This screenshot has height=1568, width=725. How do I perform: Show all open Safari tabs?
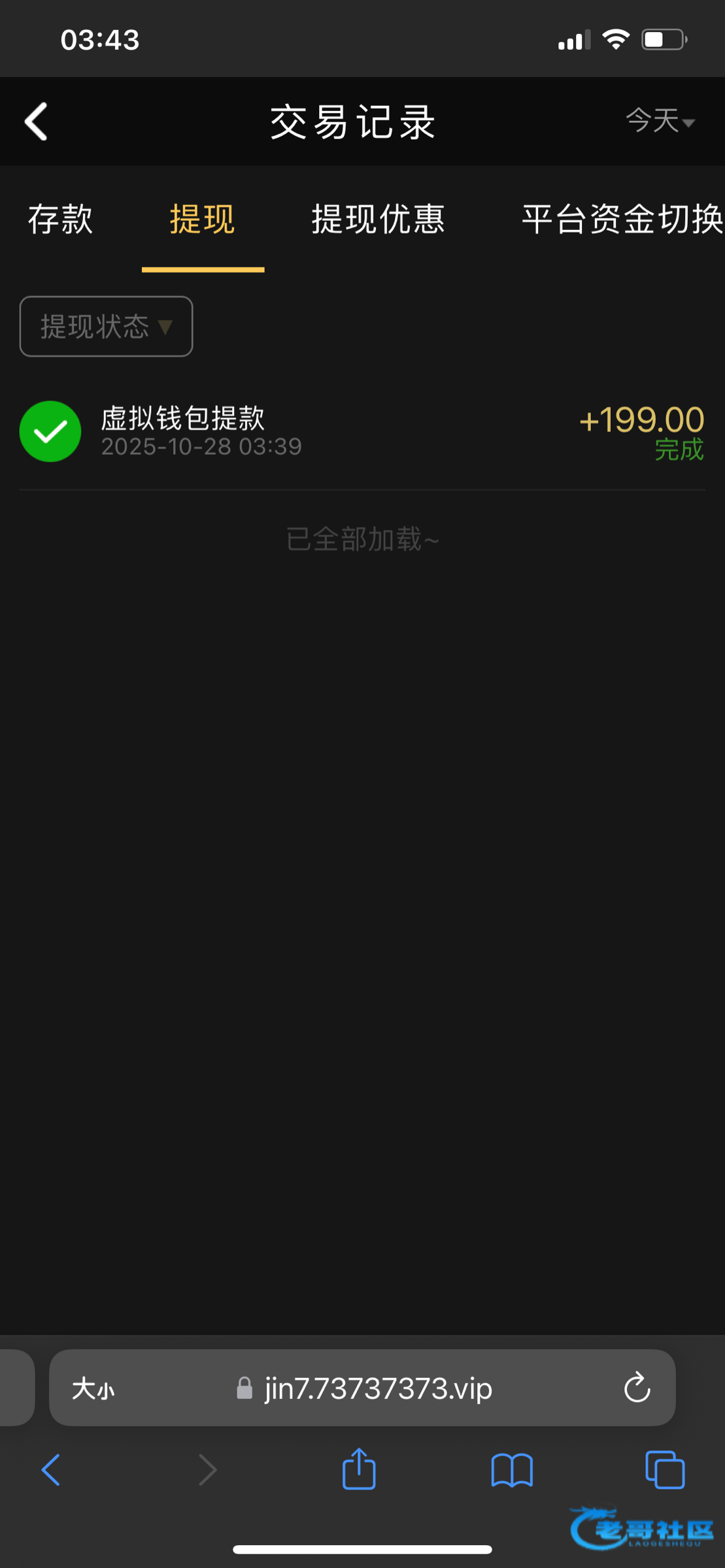click(x=664, y=1470)
